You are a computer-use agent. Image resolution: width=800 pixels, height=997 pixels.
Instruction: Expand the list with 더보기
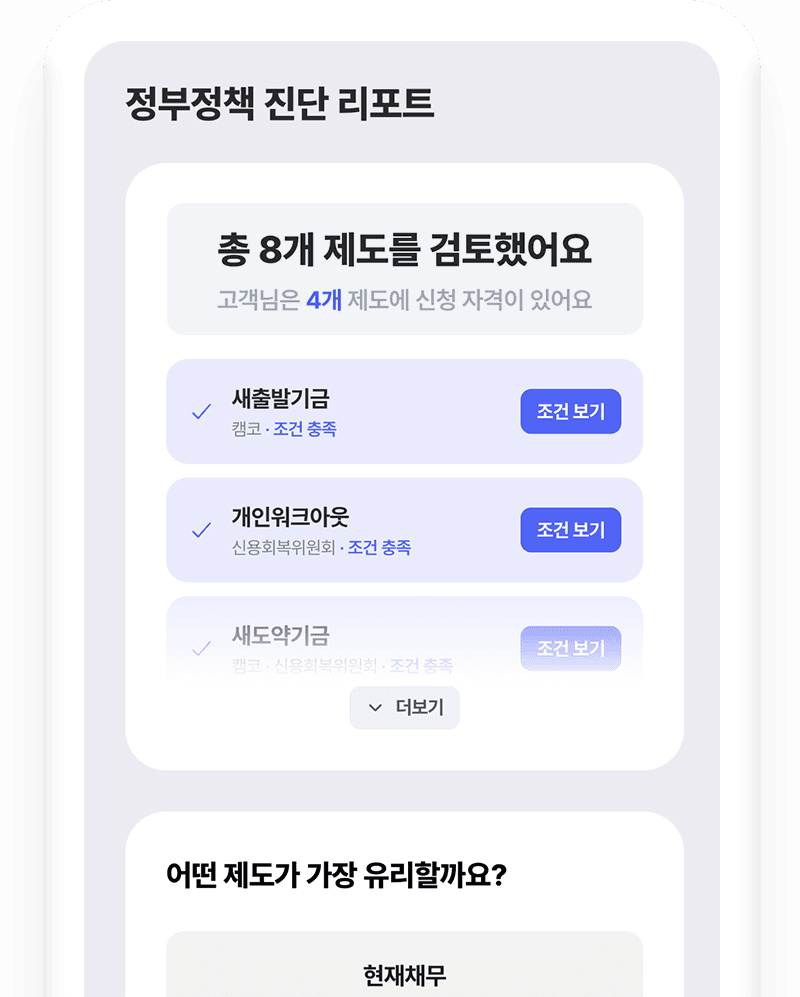point(404,708)
